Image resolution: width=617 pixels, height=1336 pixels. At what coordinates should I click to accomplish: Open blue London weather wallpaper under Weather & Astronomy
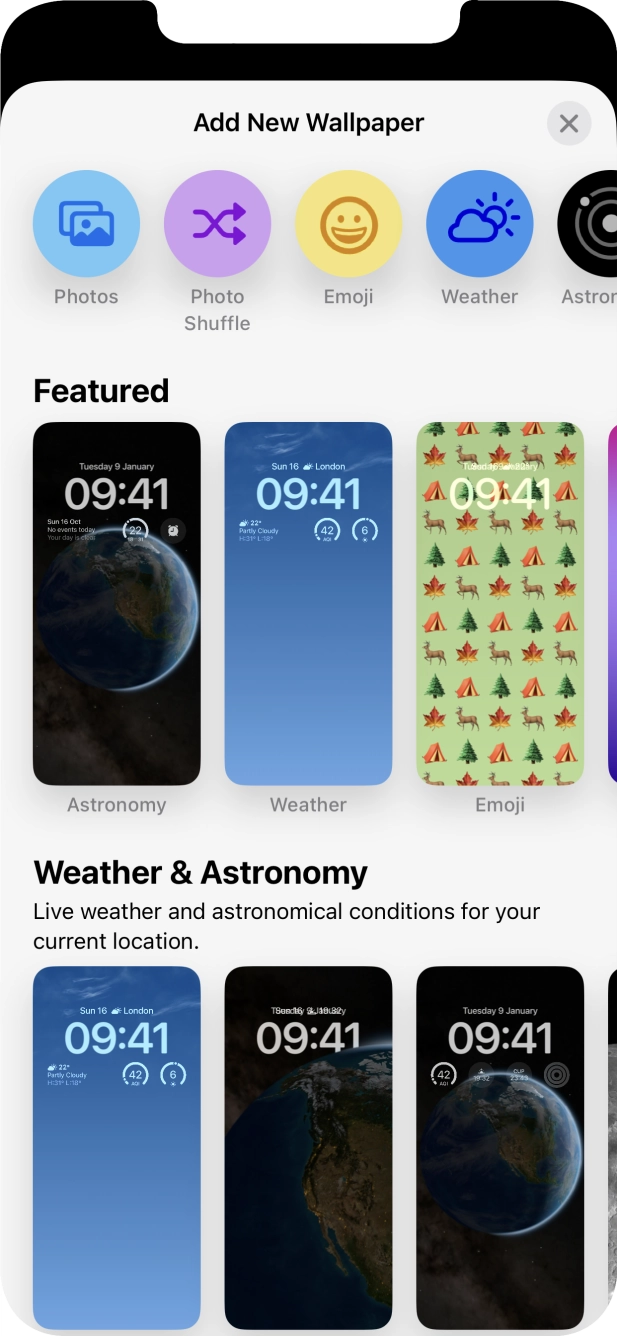pyautogui.click(x=117, y=1147)
